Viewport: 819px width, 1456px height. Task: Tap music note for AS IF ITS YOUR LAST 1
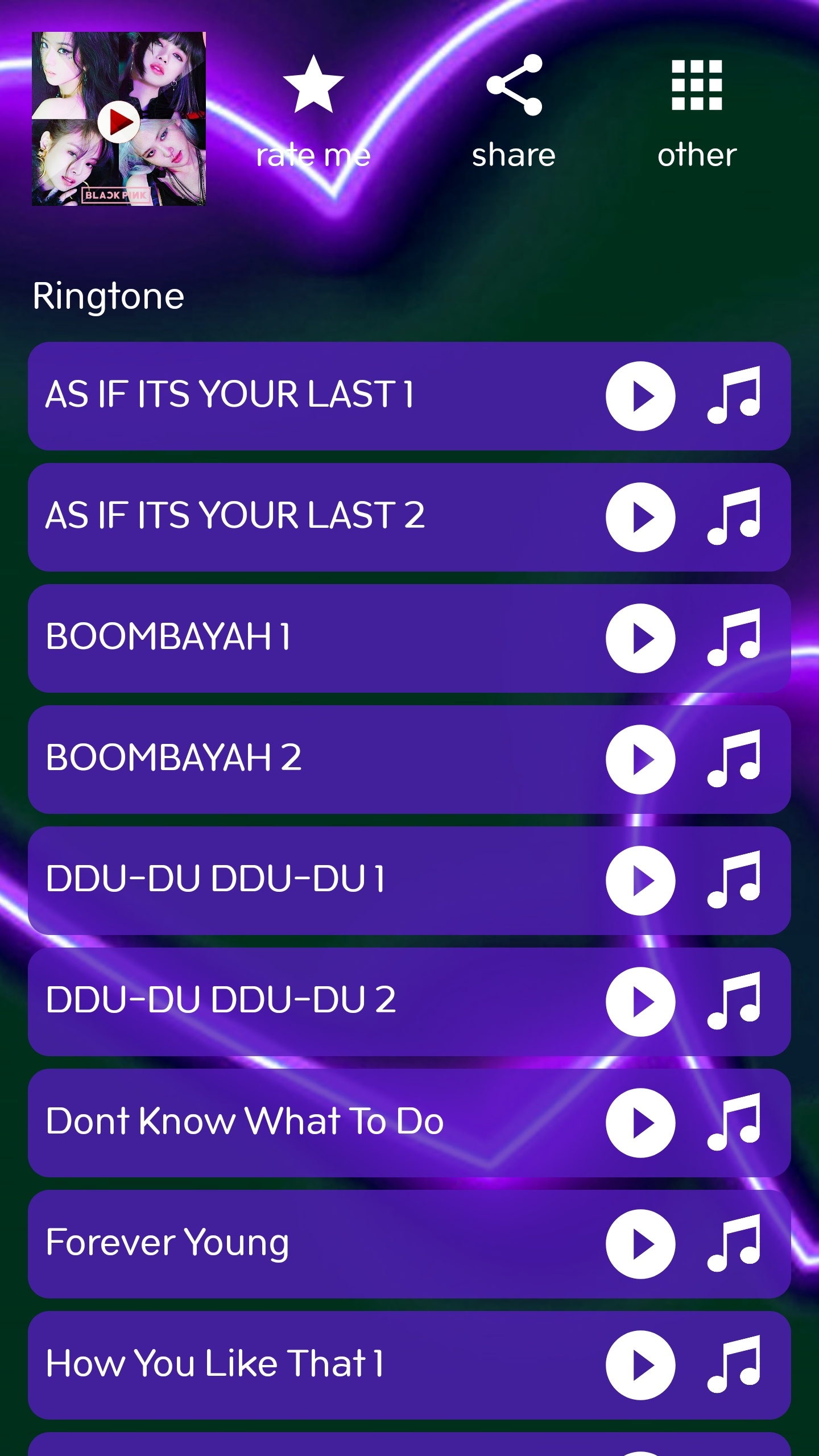734,395
